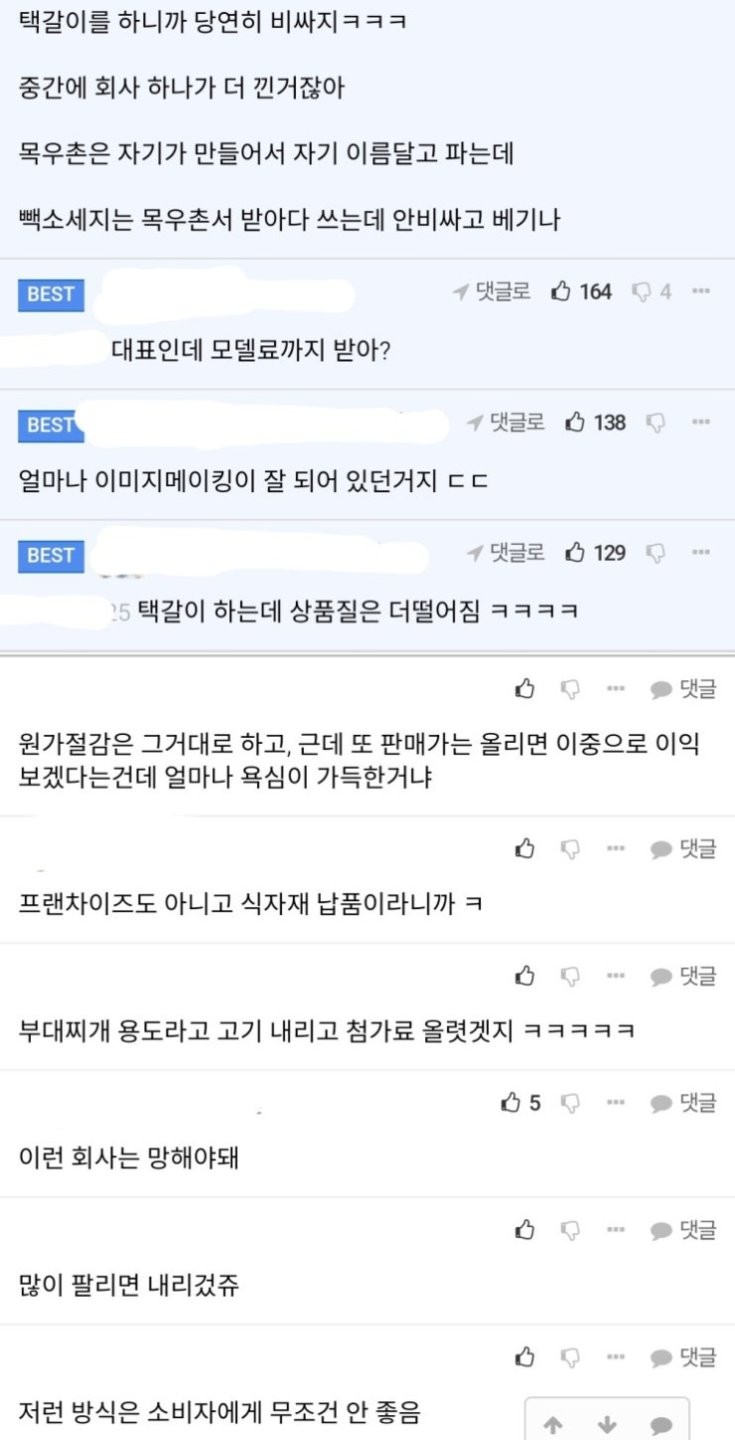Open more options on the 부대찌개 용도 comment

pos(615,976)
